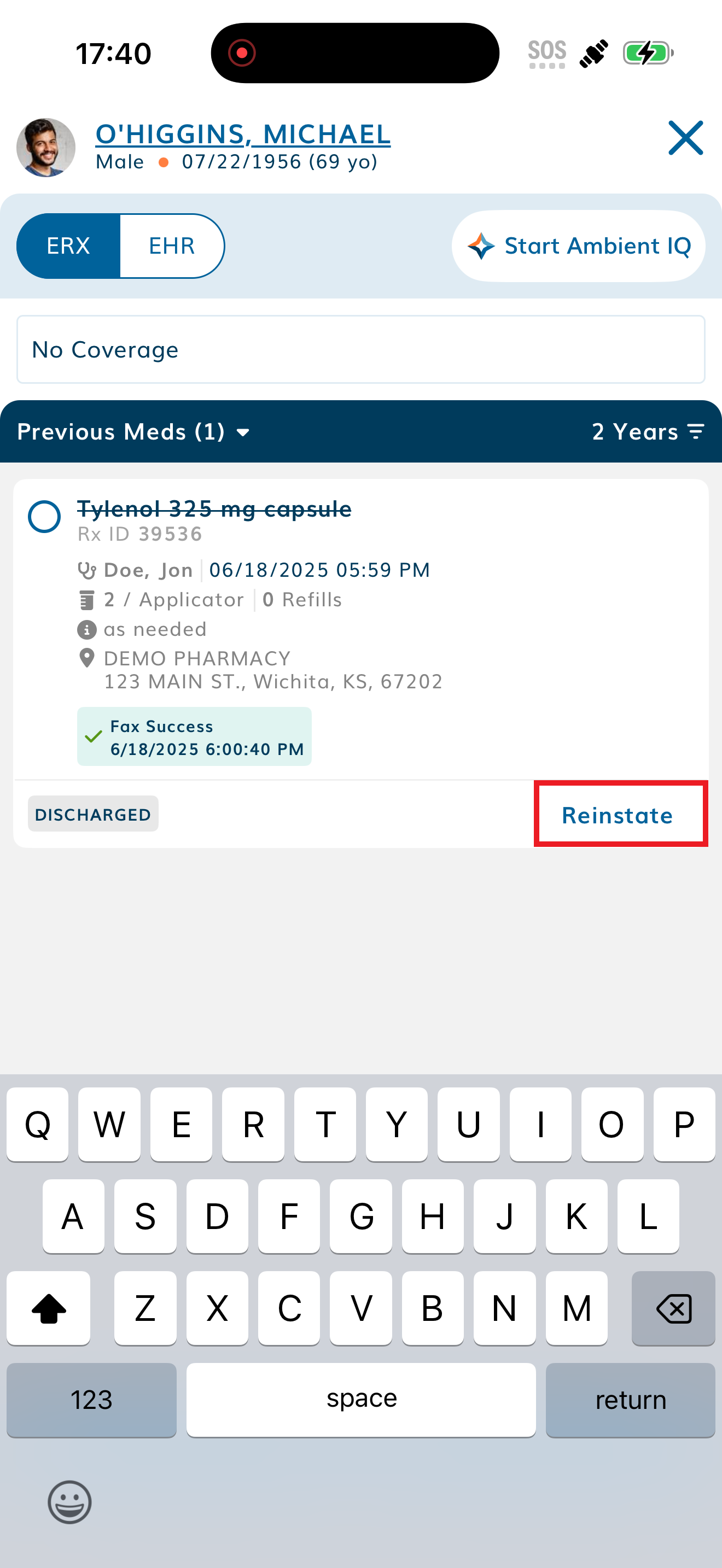The width and height of the screenshot is (722, 1568).
Task: Switch to the EHR tab
Action: click(172, 245)
